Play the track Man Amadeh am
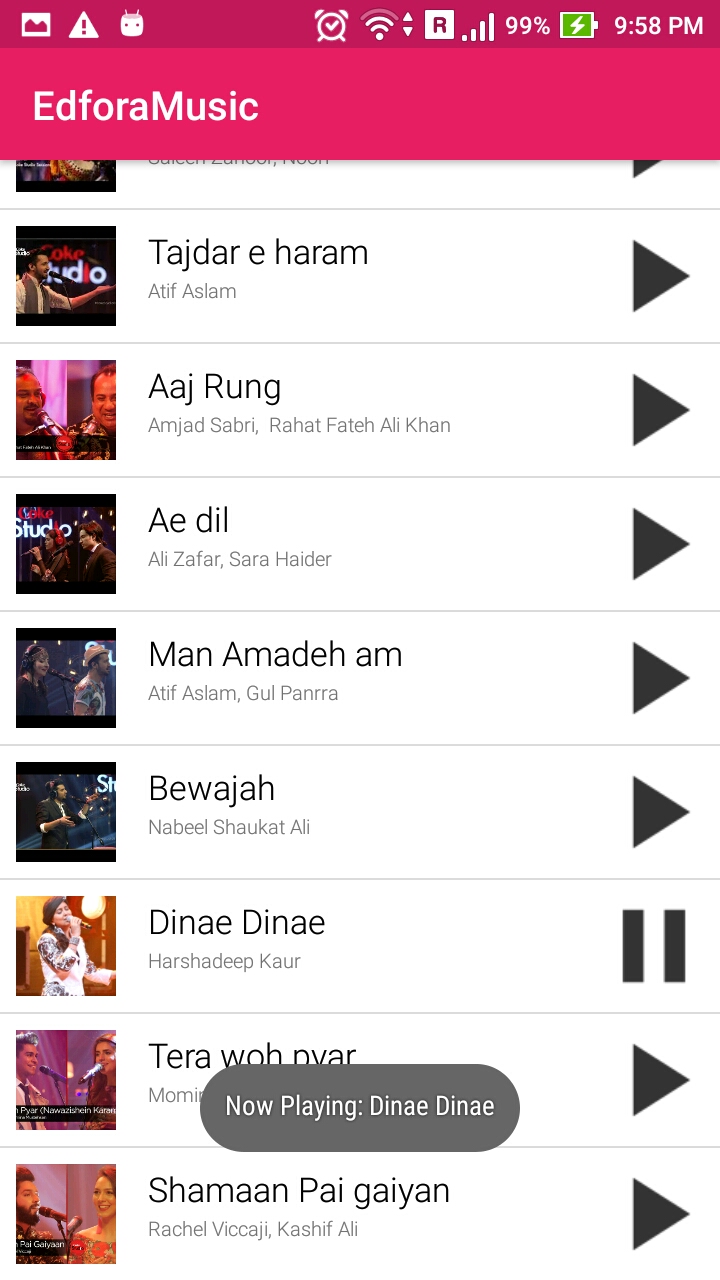 click(660, 678)
